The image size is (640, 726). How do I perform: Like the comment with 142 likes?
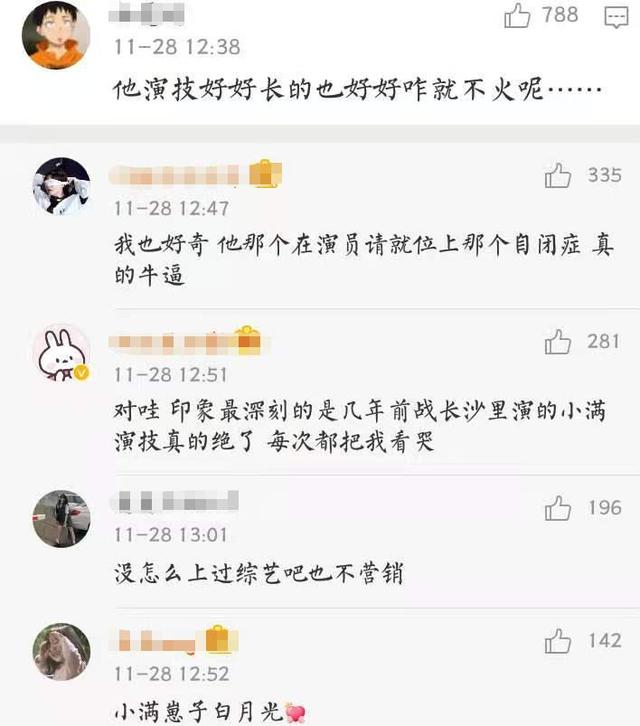(557, 641)
